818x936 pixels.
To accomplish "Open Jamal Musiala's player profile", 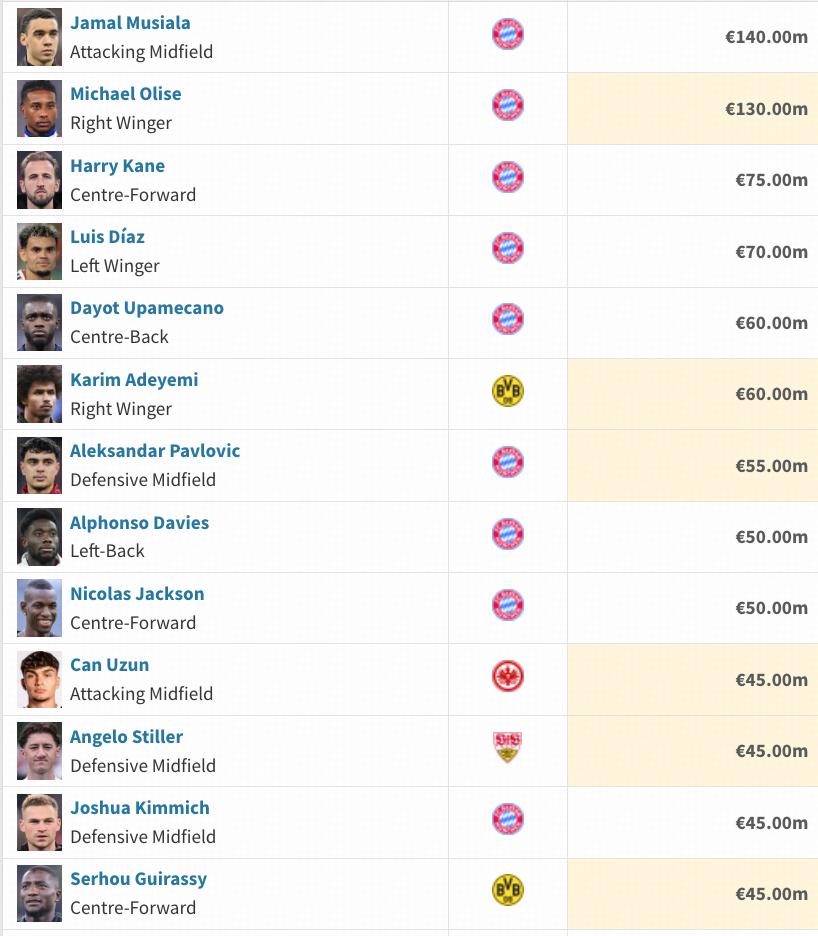I will pos(130,23).
